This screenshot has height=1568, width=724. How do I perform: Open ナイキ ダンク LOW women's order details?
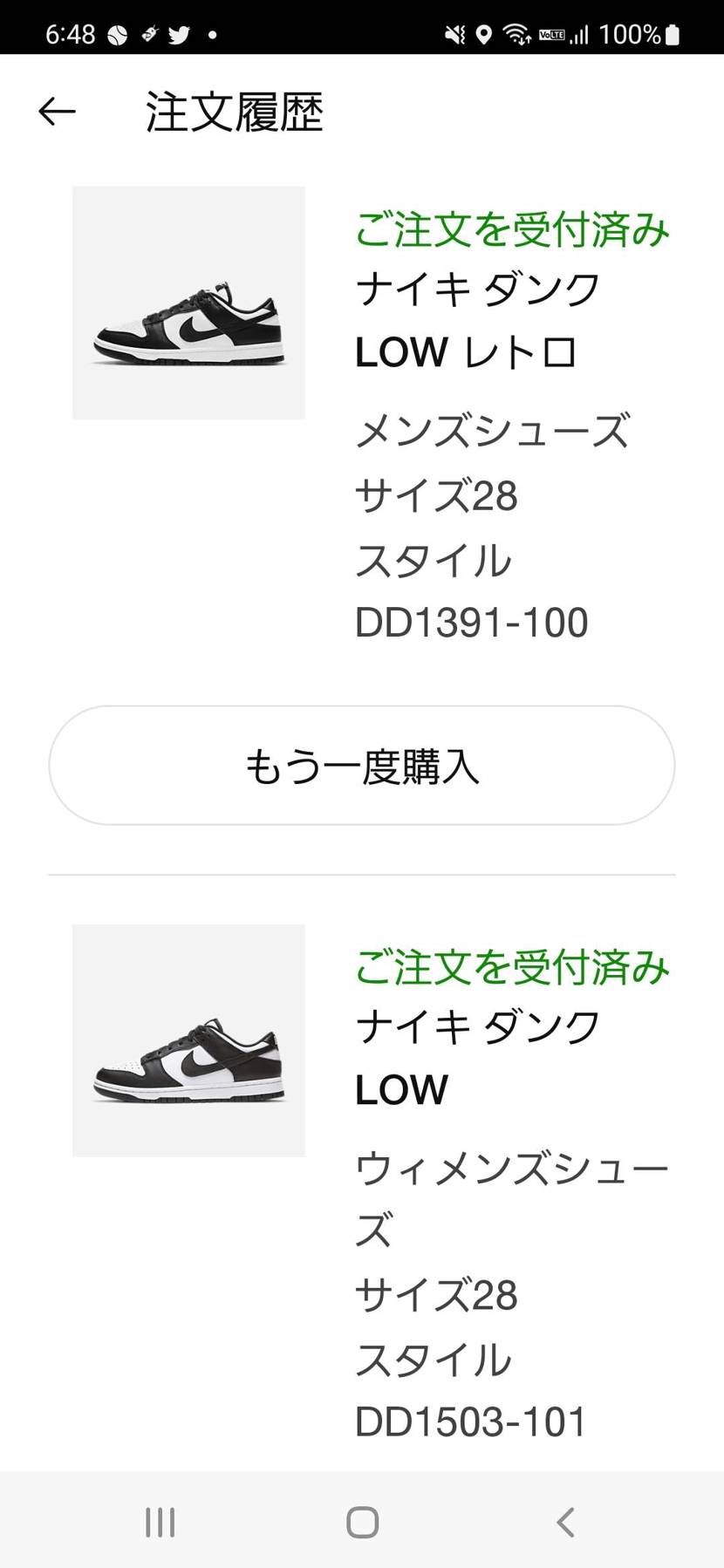click(x=478, y=1058)
